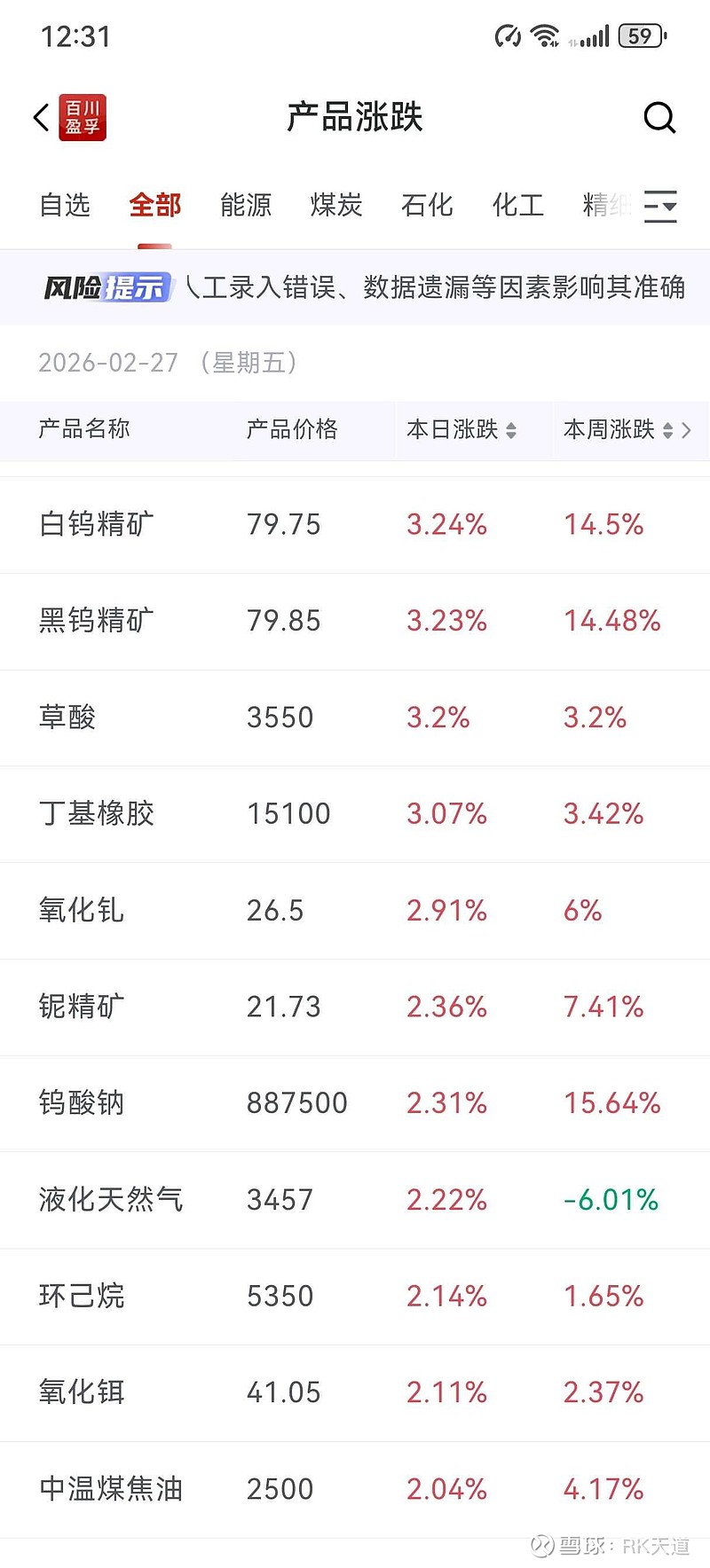Tap the Wi-Fi status icon
Image resolution: width=710 pixels, height=1568 pixels.
[x=544, y=36]
